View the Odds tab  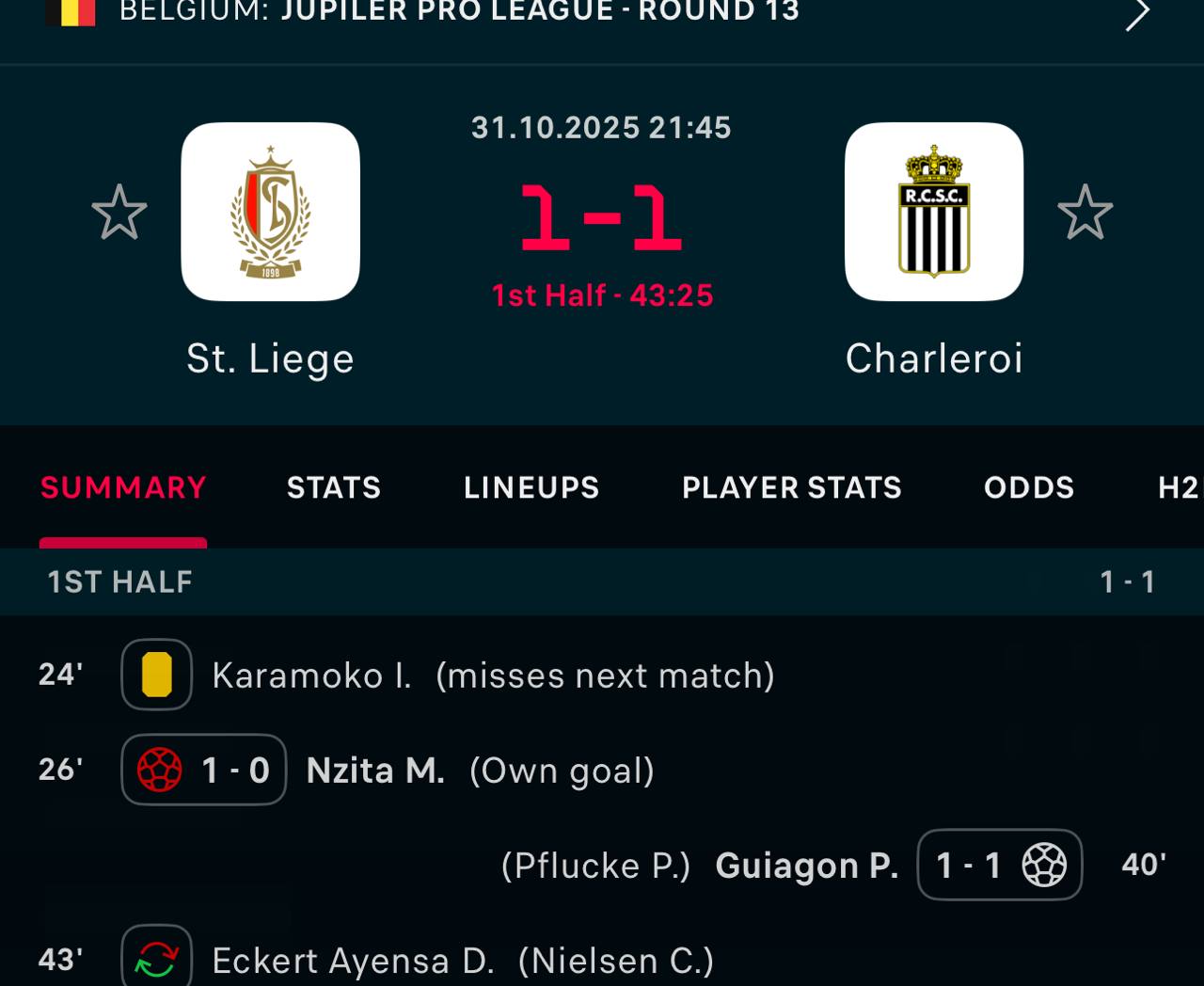[1029, 487]
